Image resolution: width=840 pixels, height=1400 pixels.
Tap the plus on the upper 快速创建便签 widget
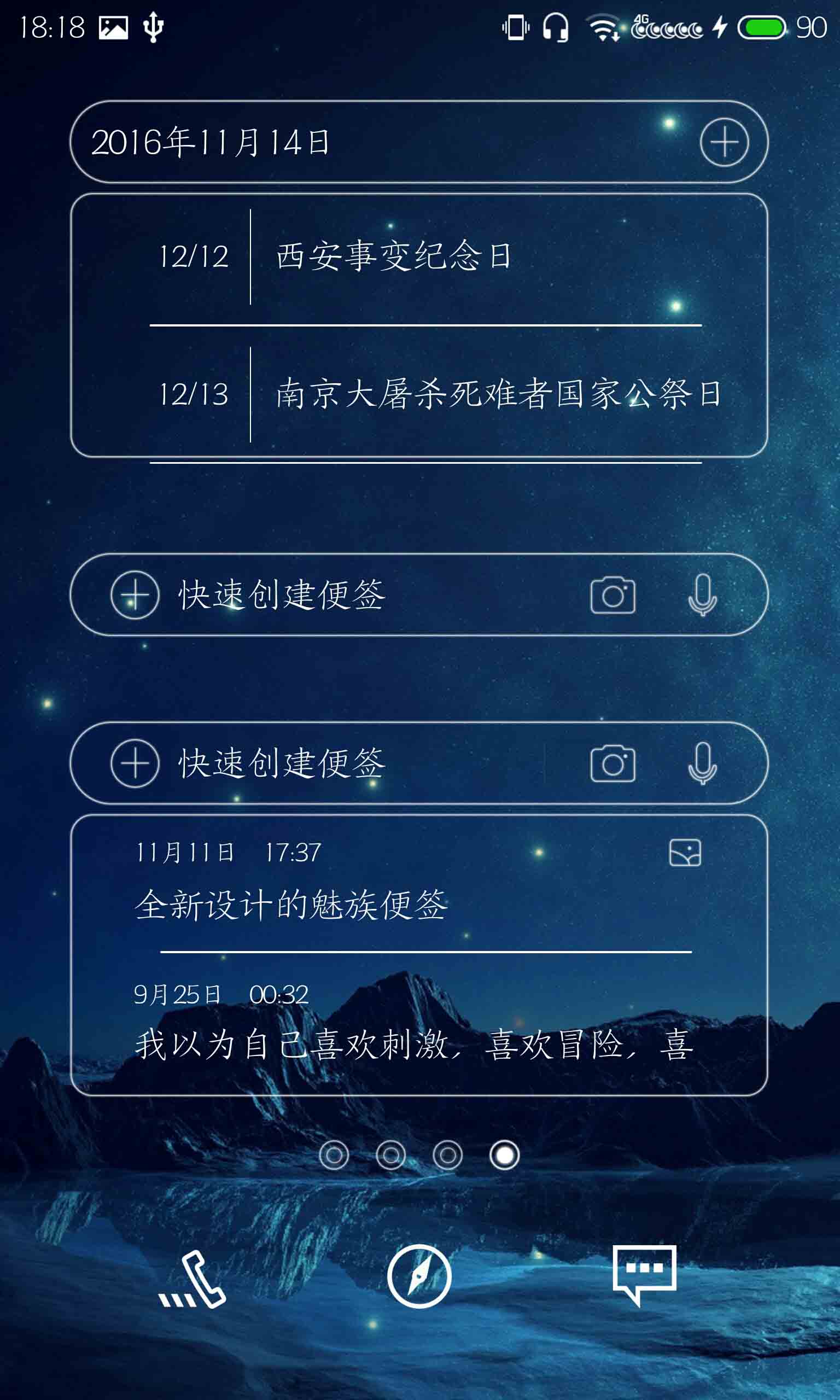(x=135, y=595)
